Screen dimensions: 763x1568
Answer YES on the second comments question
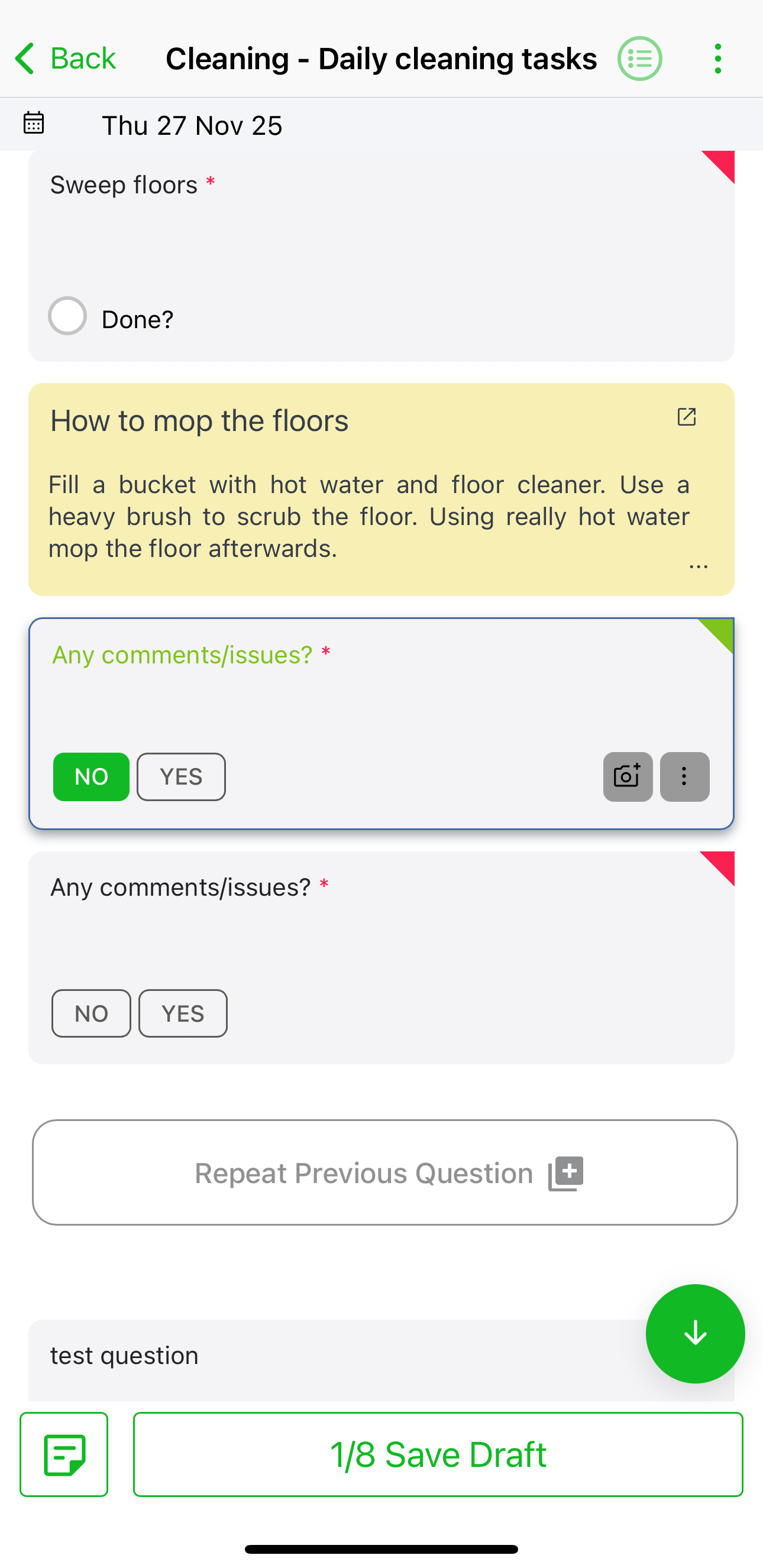point(183,1013)
